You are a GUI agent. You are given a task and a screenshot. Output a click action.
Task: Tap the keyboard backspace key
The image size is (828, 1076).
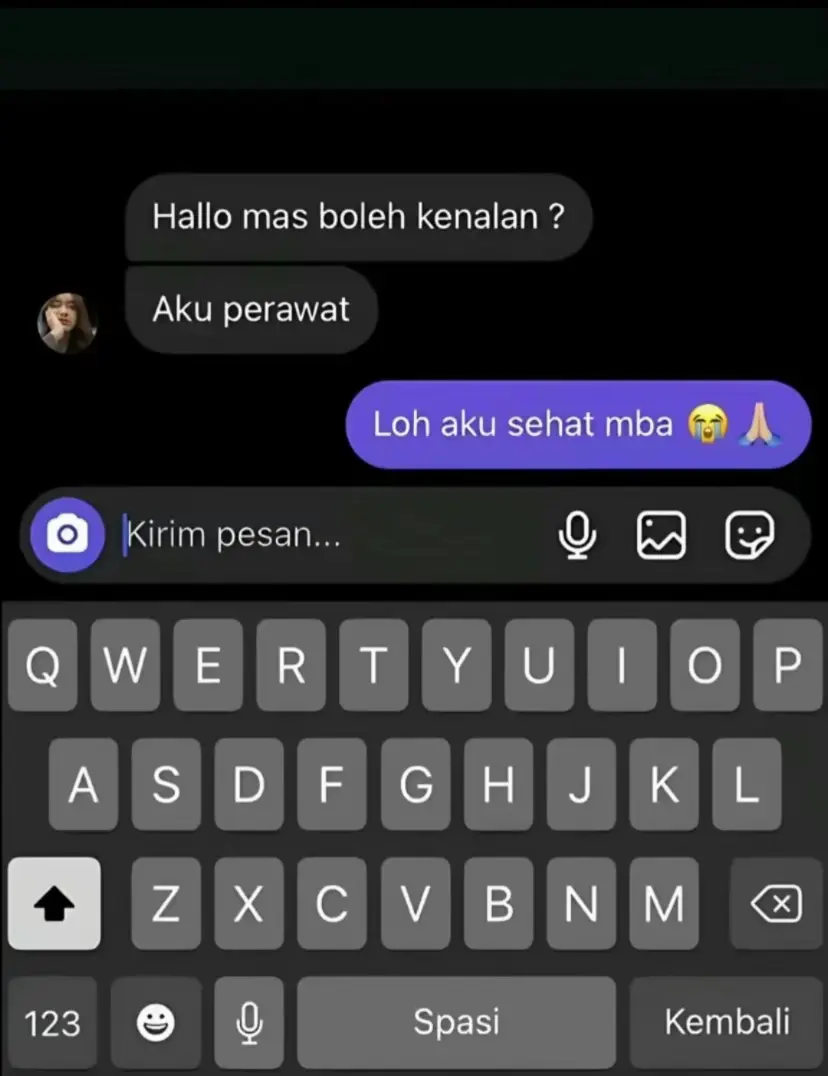pos(775,904)
